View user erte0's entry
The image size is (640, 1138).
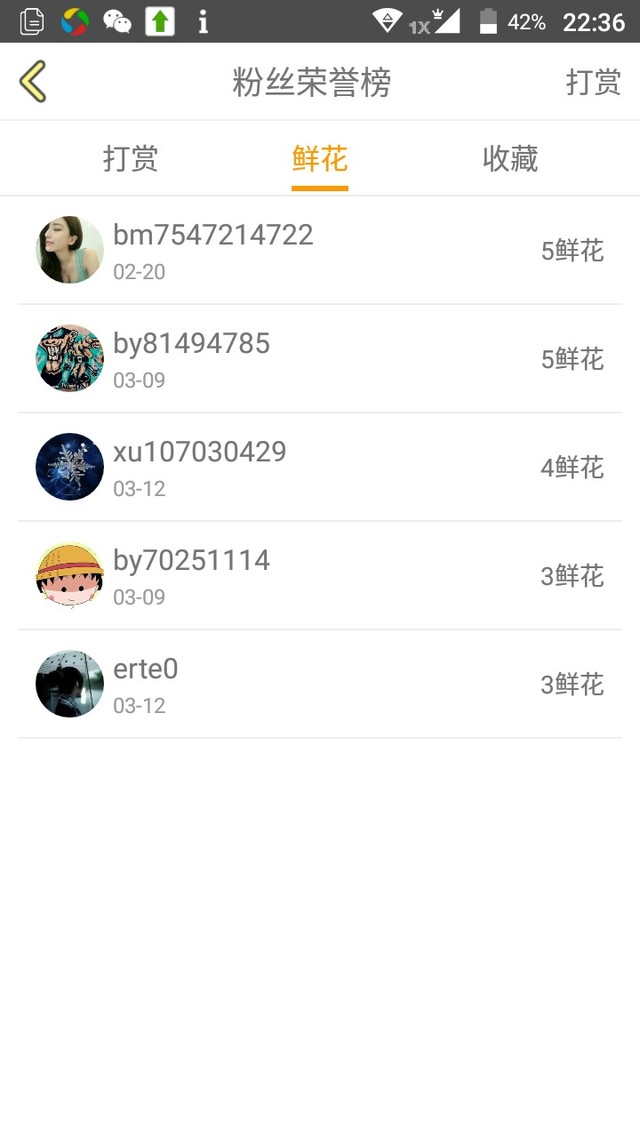coord(320,684)
